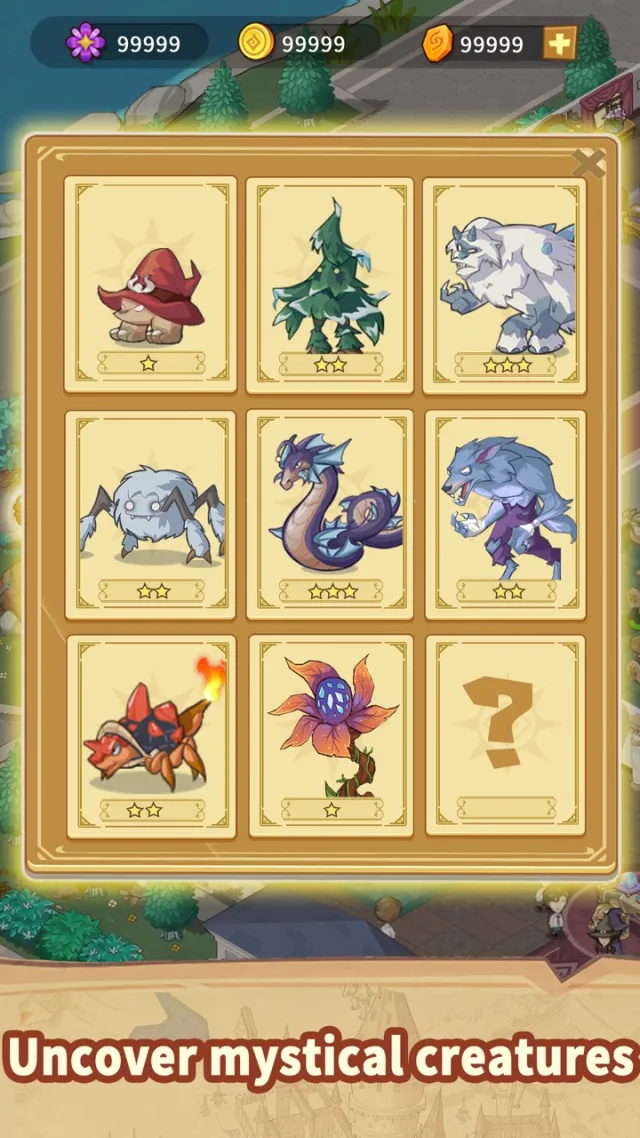Select the orange flower creature card
Viewport: 640px width, 1138px height.
[329, 737]
